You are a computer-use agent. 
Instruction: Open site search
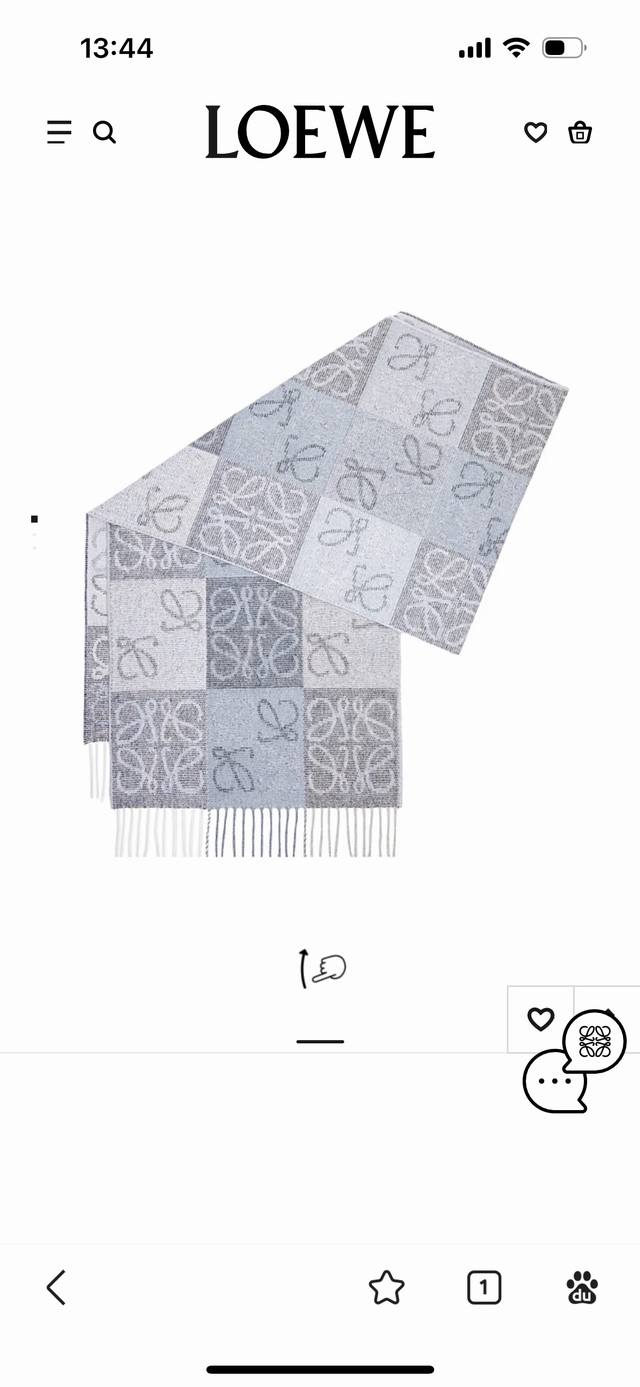tap(104, 132)
